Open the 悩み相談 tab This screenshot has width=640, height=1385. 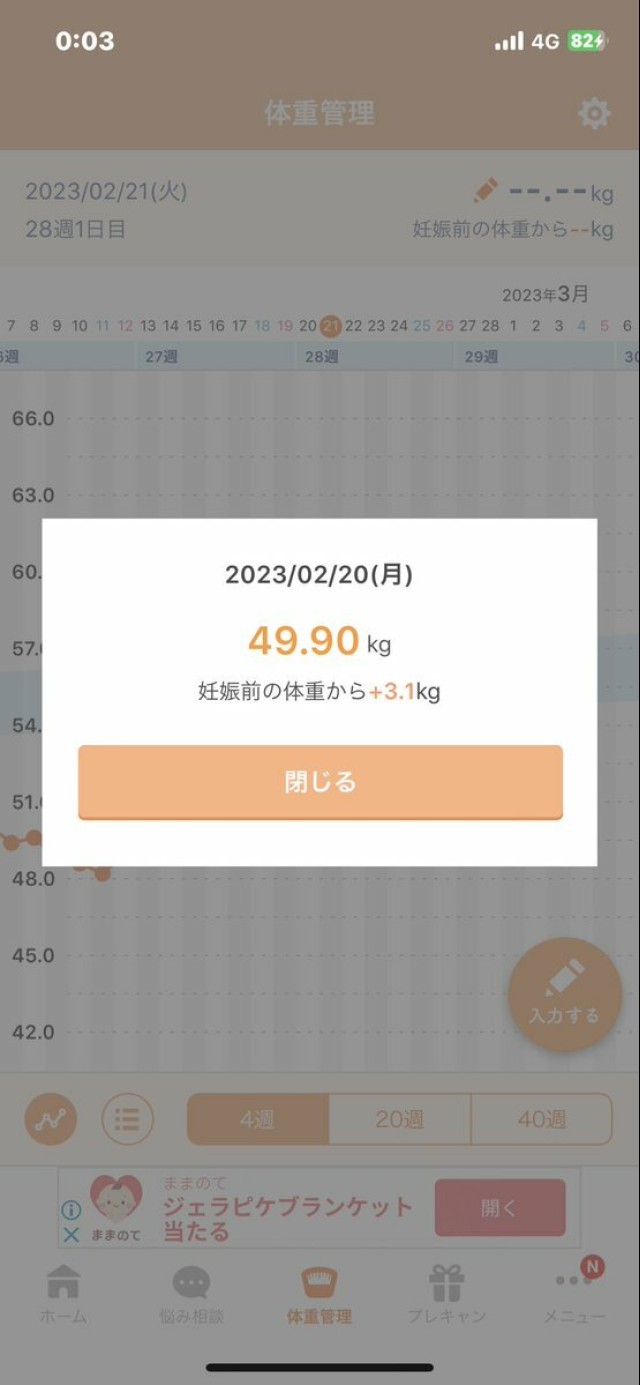[191, 1294]
